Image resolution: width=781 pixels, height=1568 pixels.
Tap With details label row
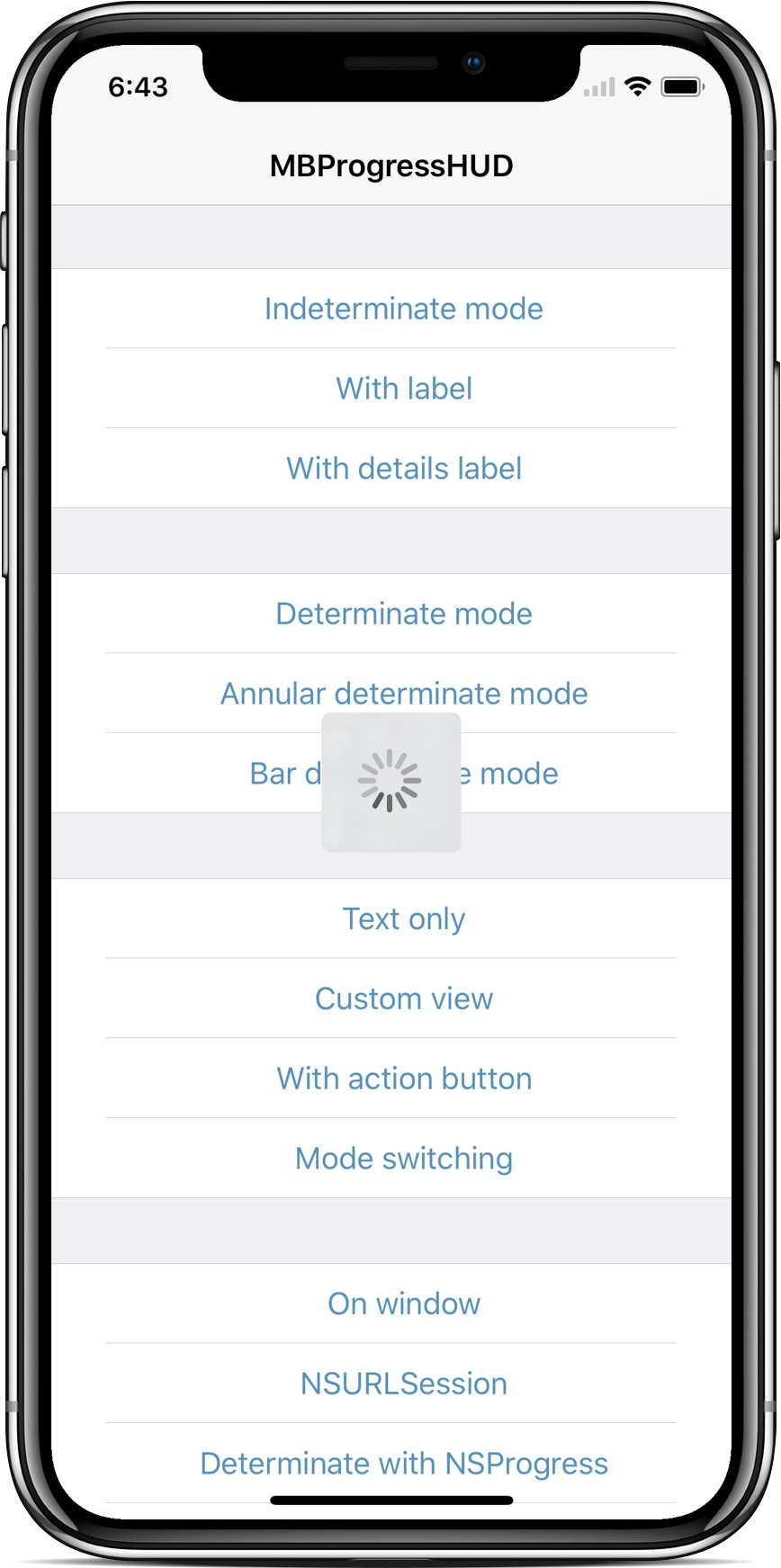(391, 469)
